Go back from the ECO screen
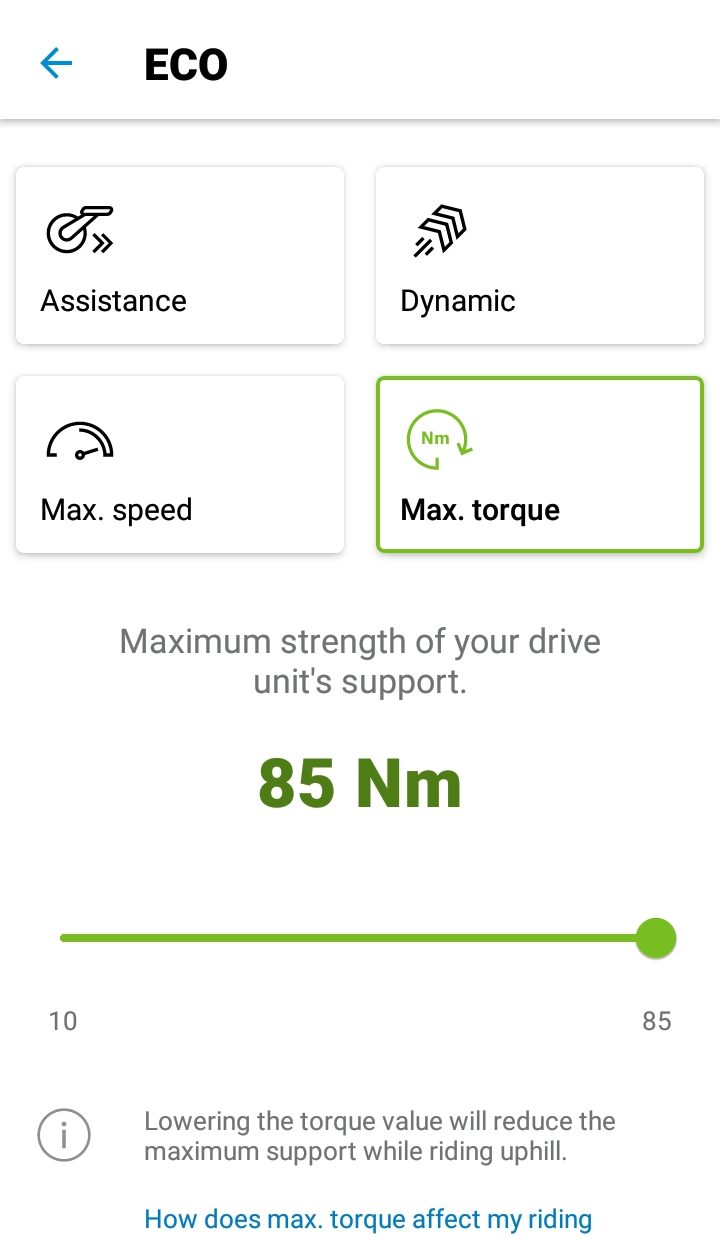This screenshot has height=1238, width=720. point(56,65)
